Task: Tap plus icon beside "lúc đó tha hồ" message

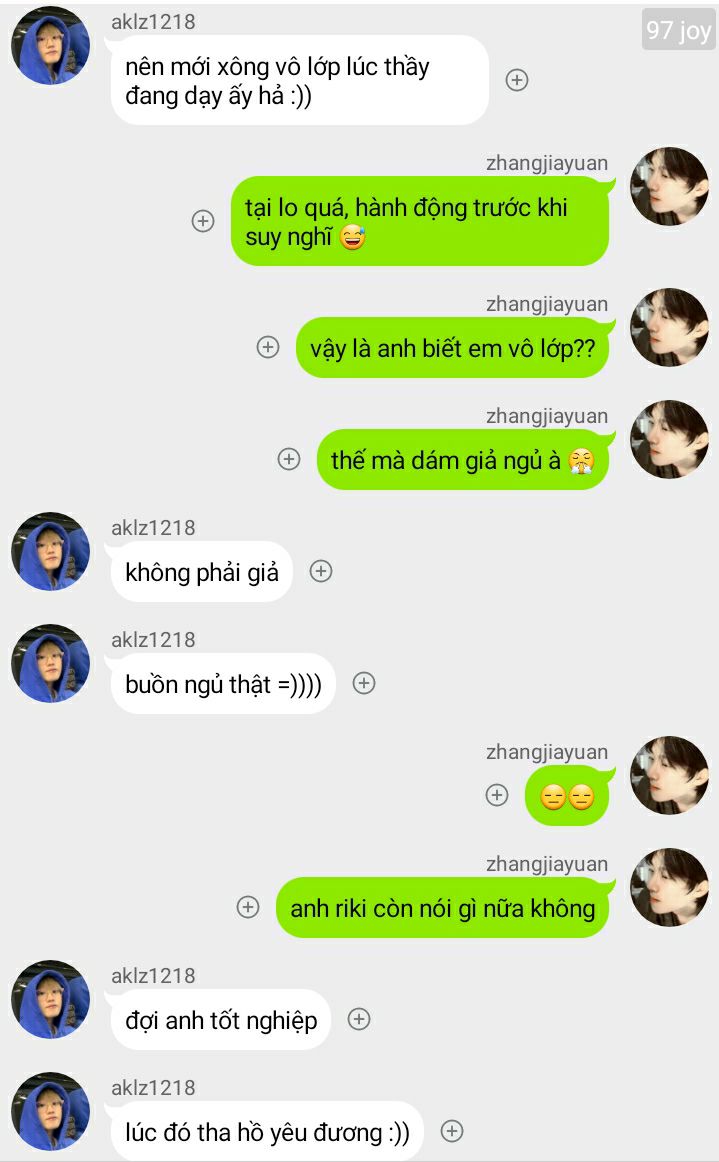Action: 452,1131
